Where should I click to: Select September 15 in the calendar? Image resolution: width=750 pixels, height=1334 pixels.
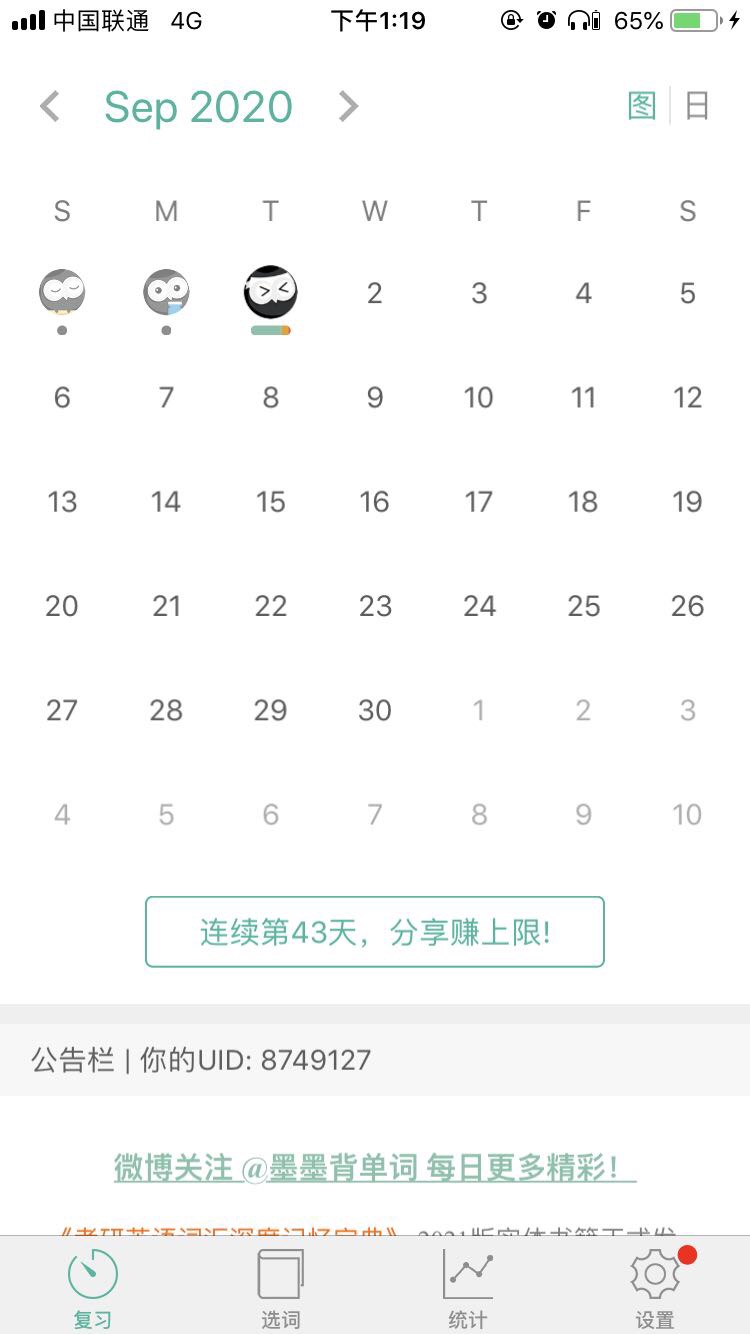point(270,502)
